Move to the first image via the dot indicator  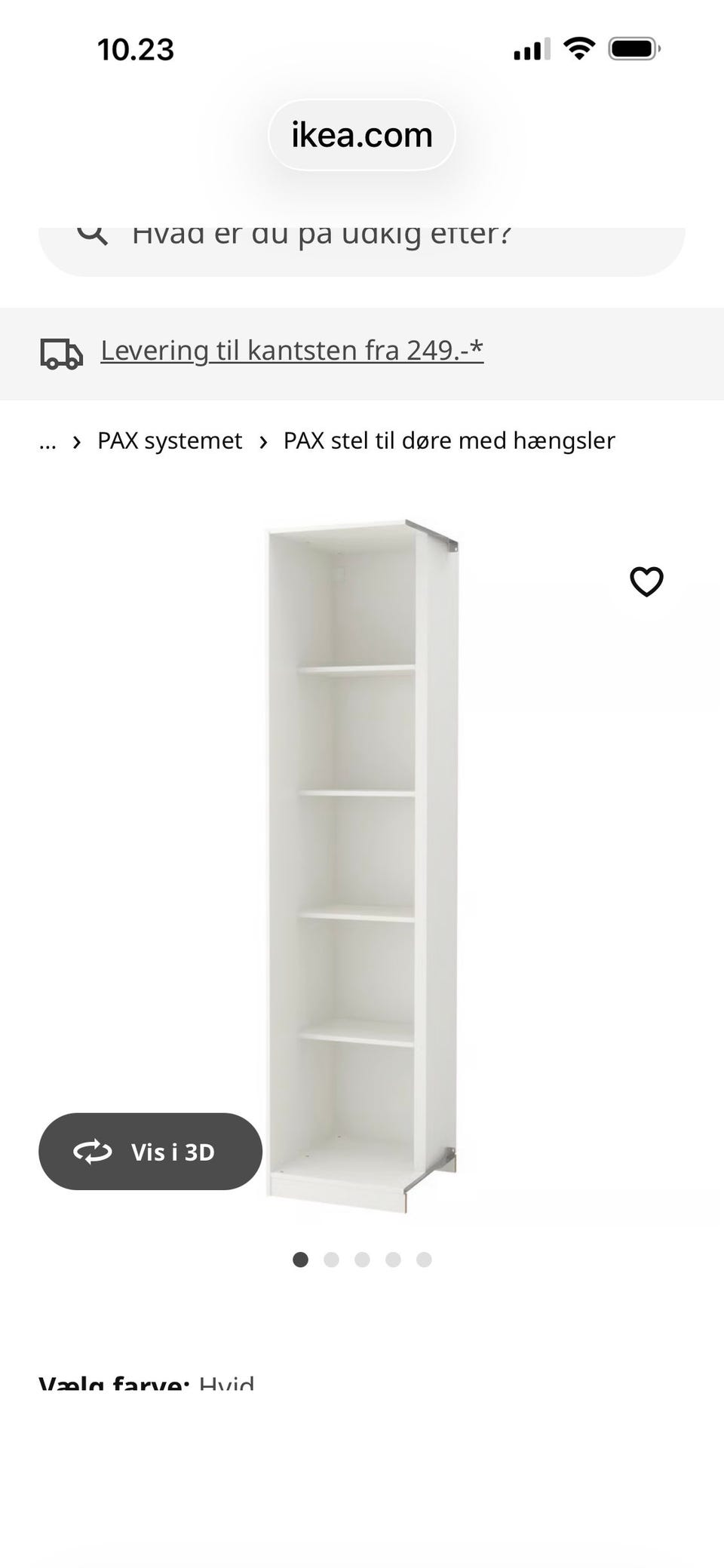click(x=300, y=1260)
